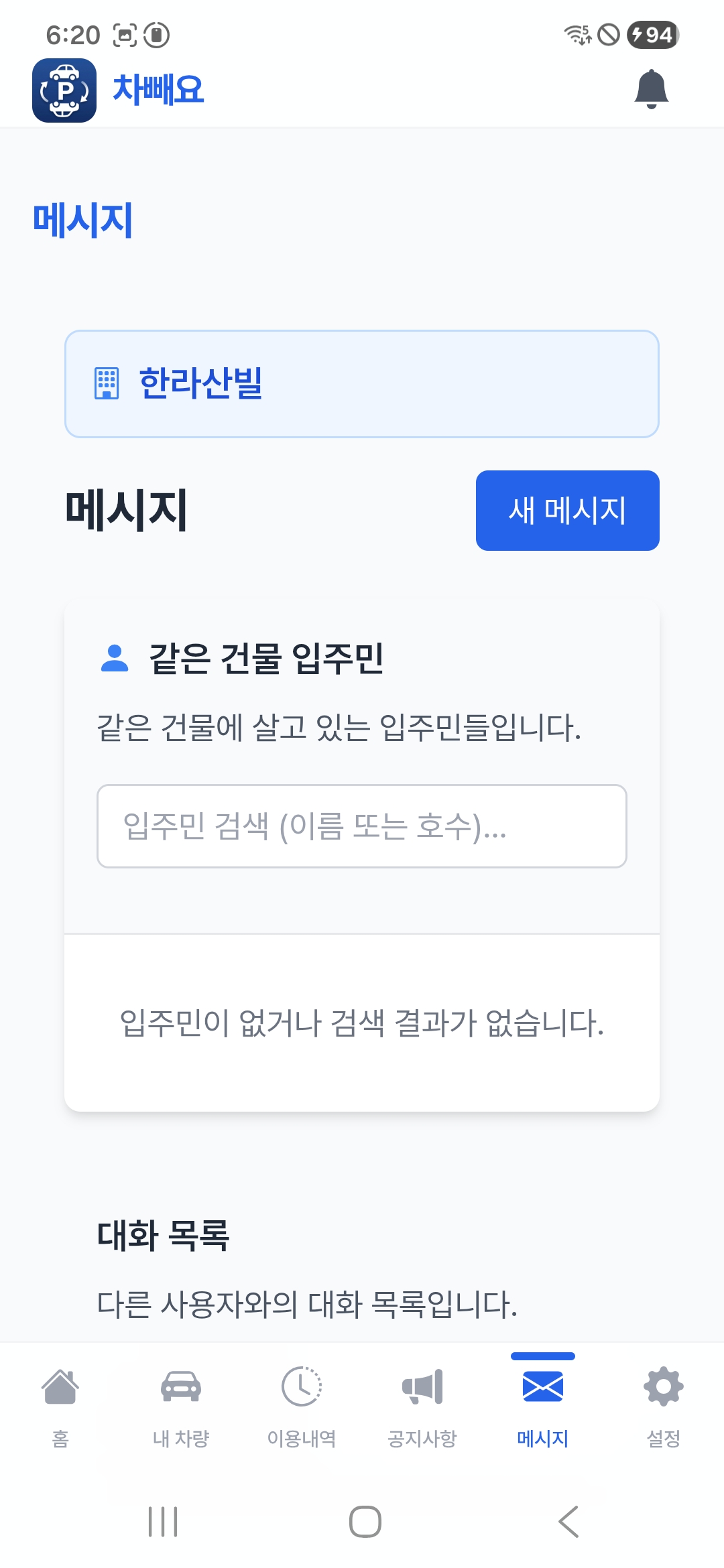Select the 메시지 envelope icon
Screen dimensions: 724x1568
(542, 1386)
